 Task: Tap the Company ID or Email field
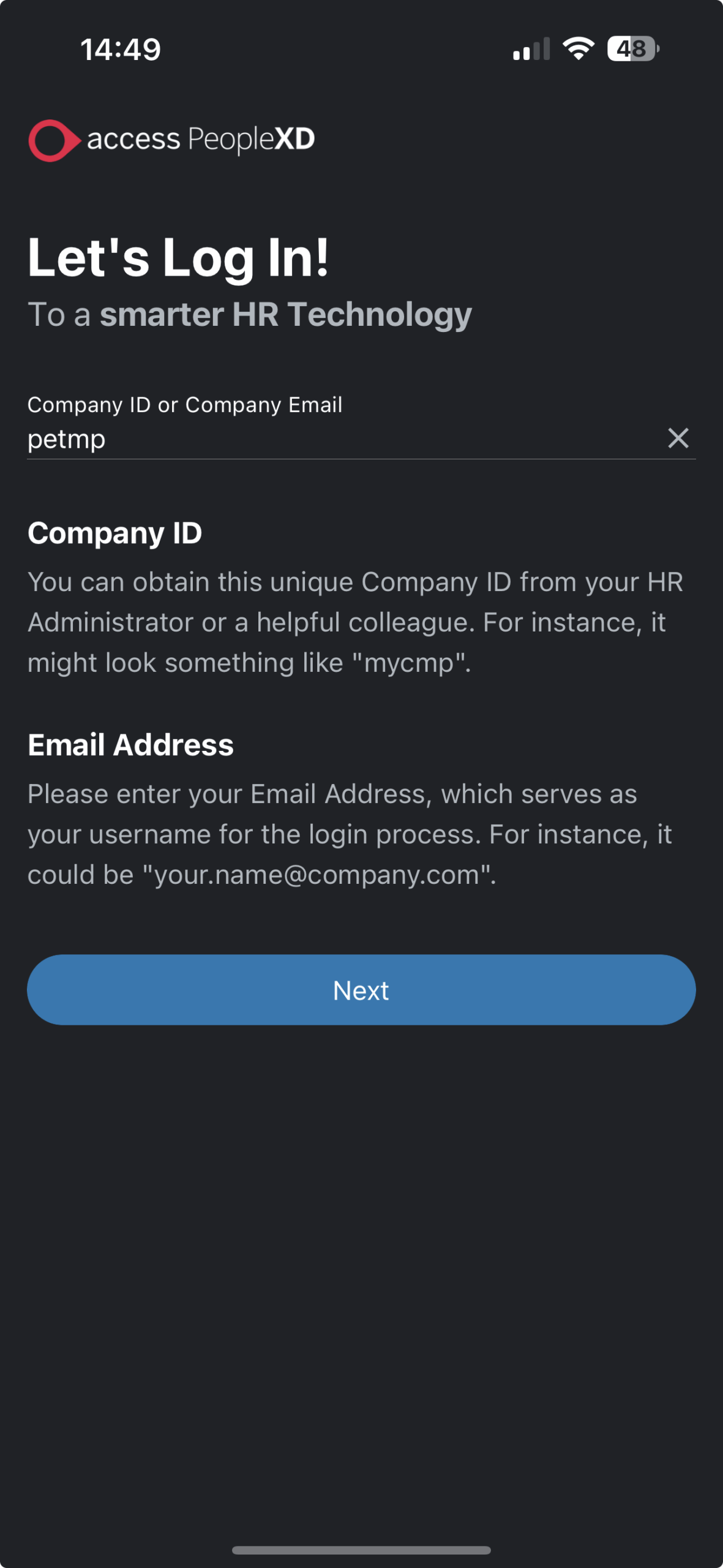click(343, 439)
